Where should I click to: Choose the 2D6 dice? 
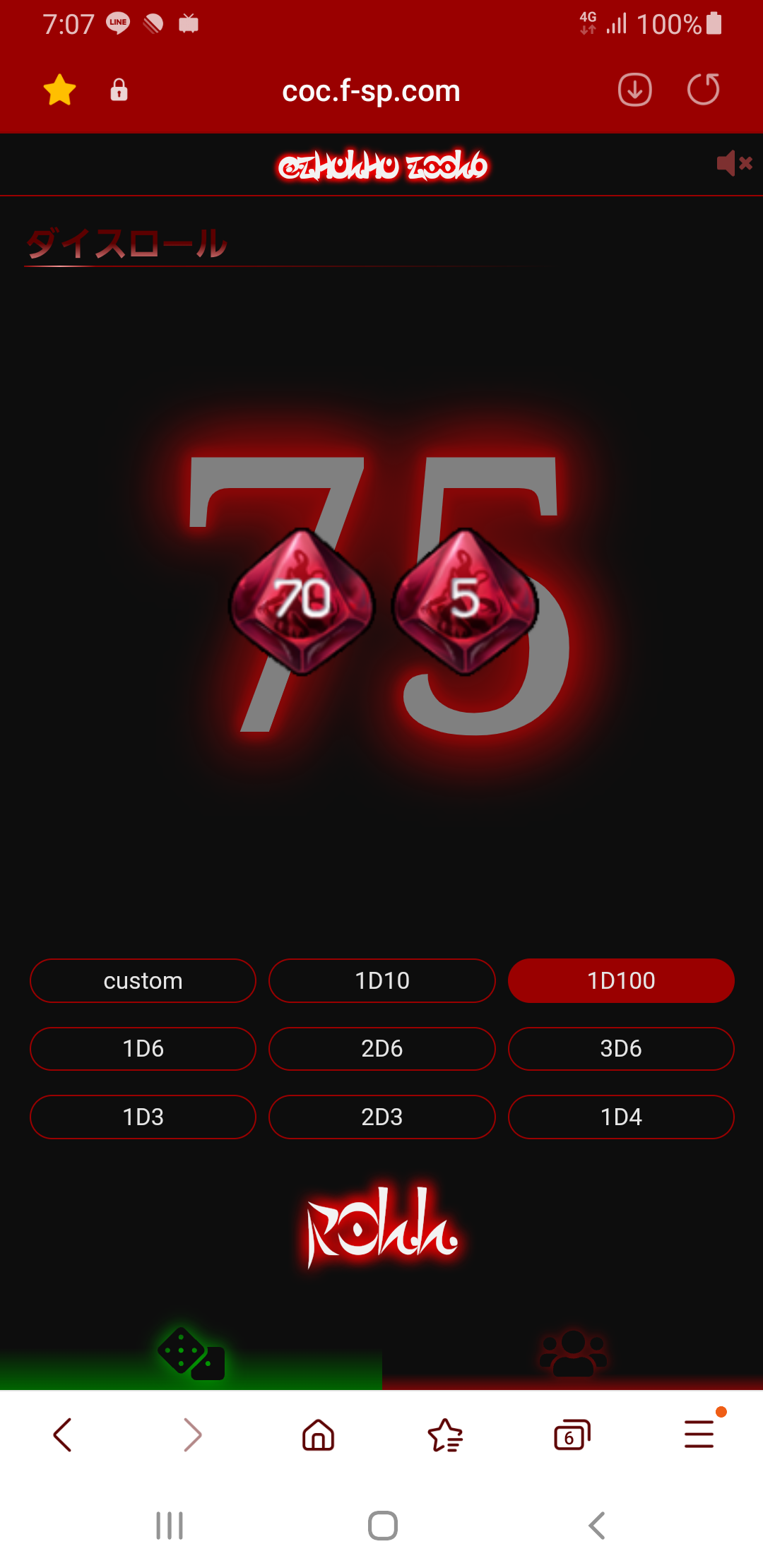[x=381, y=1048]
